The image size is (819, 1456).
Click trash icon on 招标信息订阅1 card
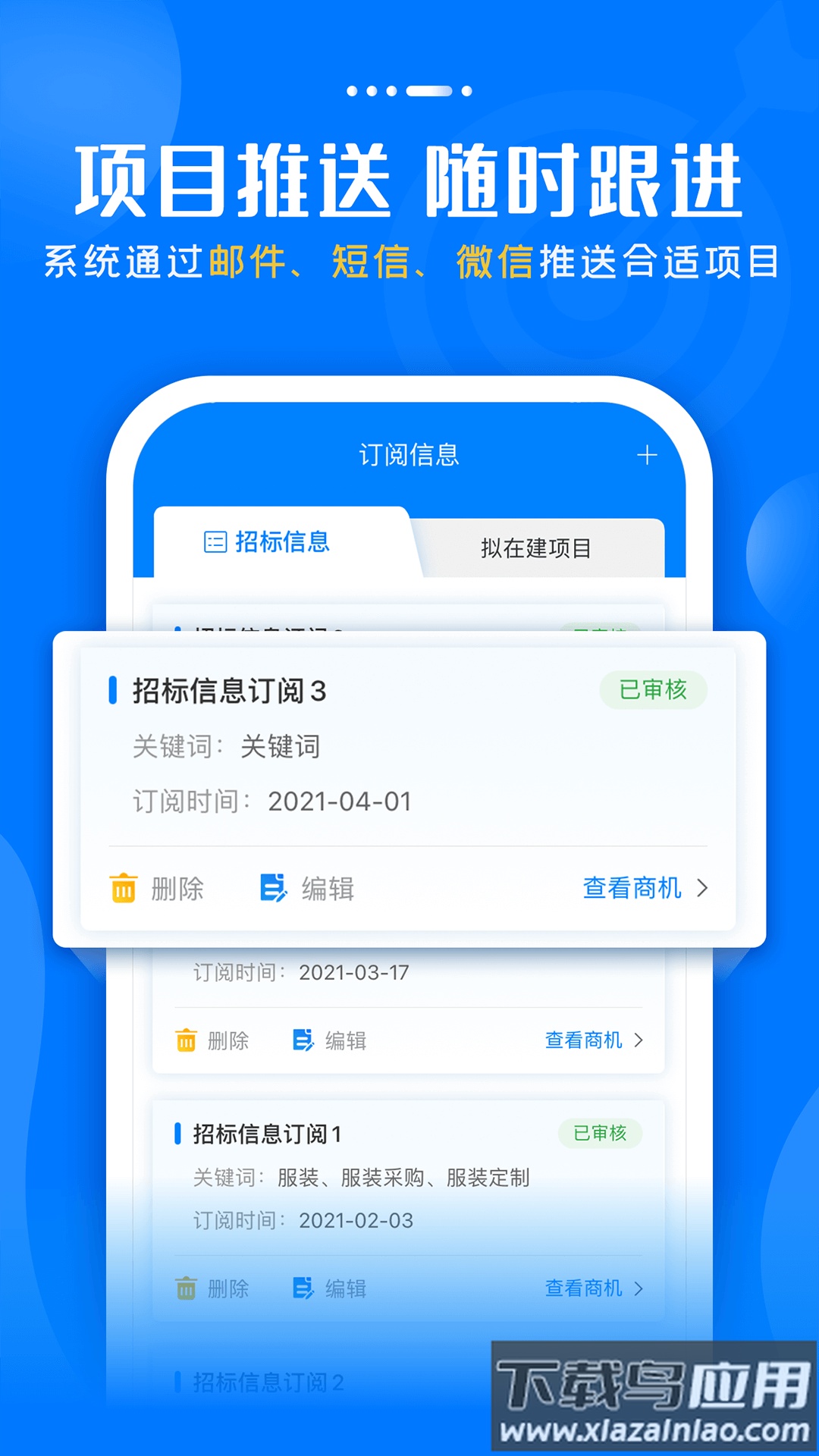184,1288
